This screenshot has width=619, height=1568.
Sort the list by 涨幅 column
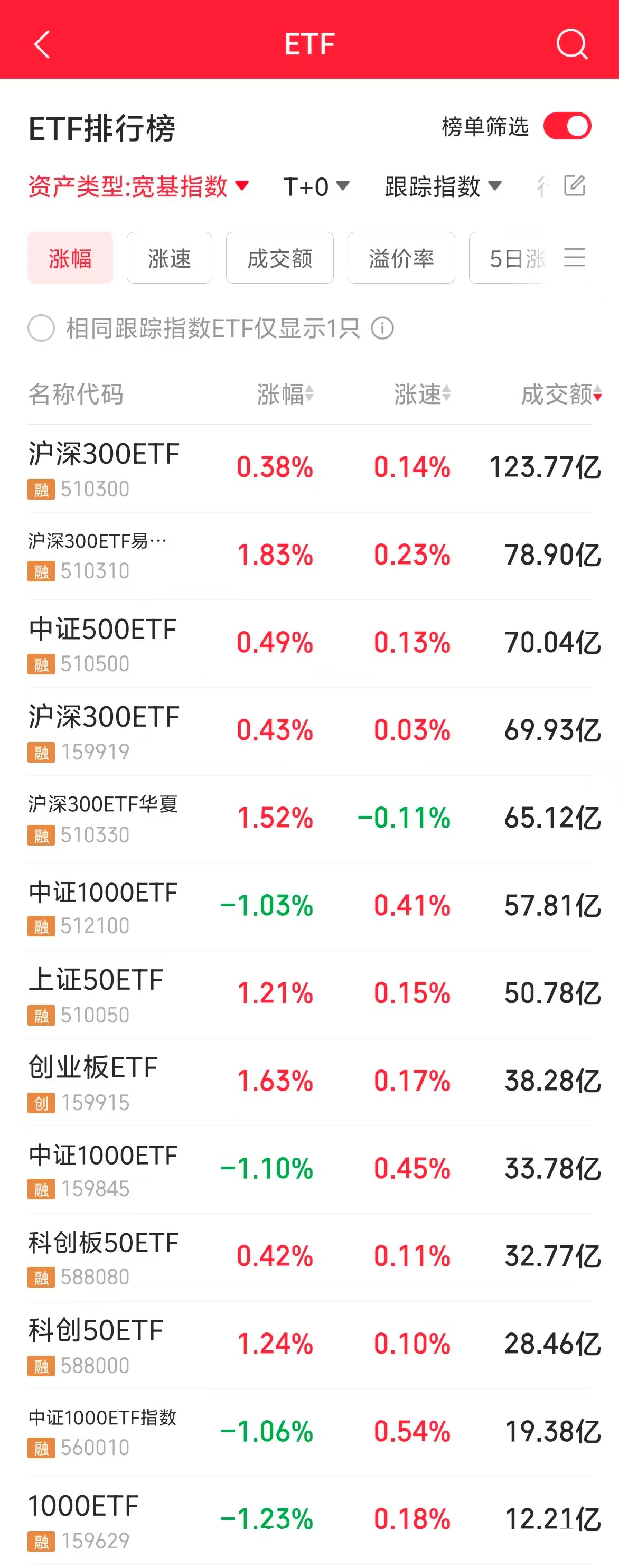click(x=285, y=395)
